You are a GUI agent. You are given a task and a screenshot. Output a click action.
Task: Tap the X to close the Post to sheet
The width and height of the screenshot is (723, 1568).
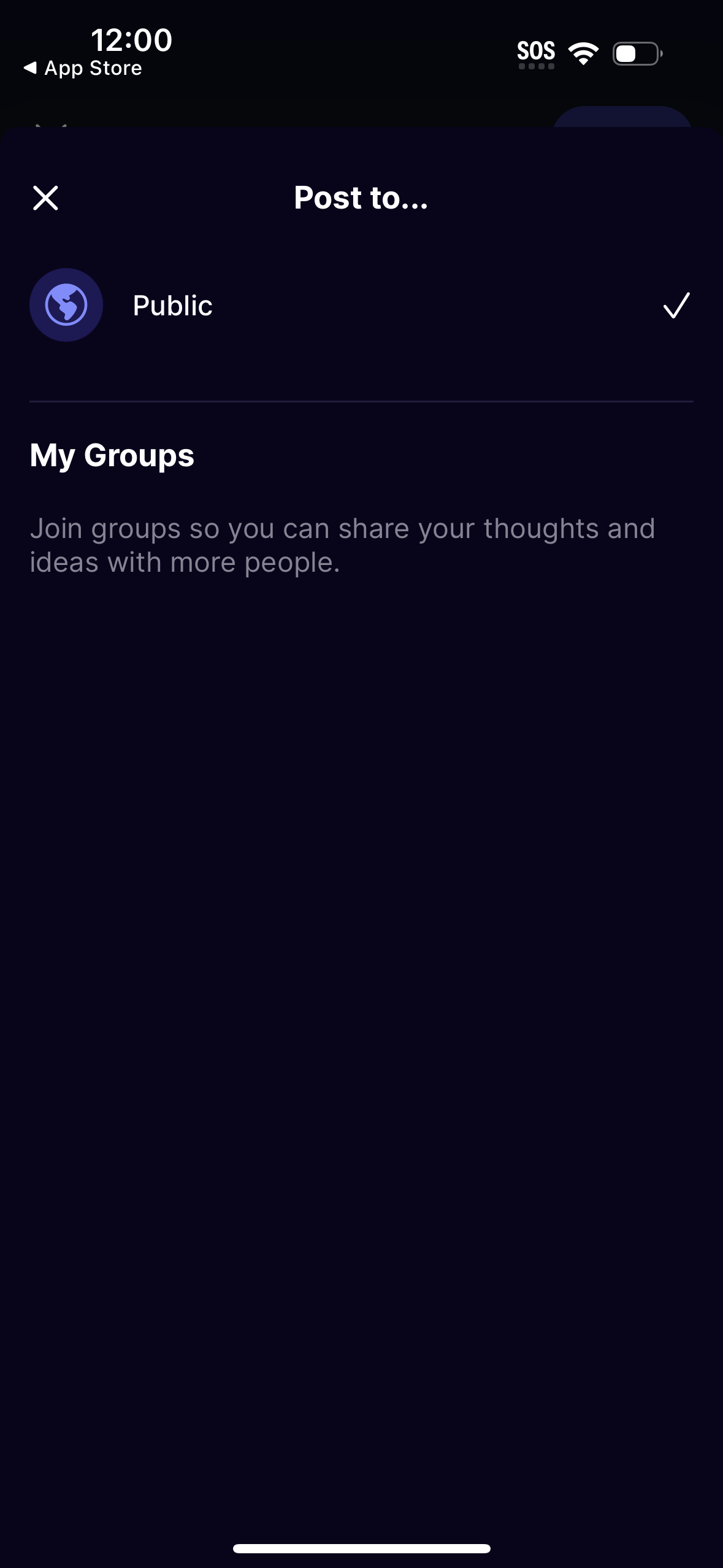(45, 198)
